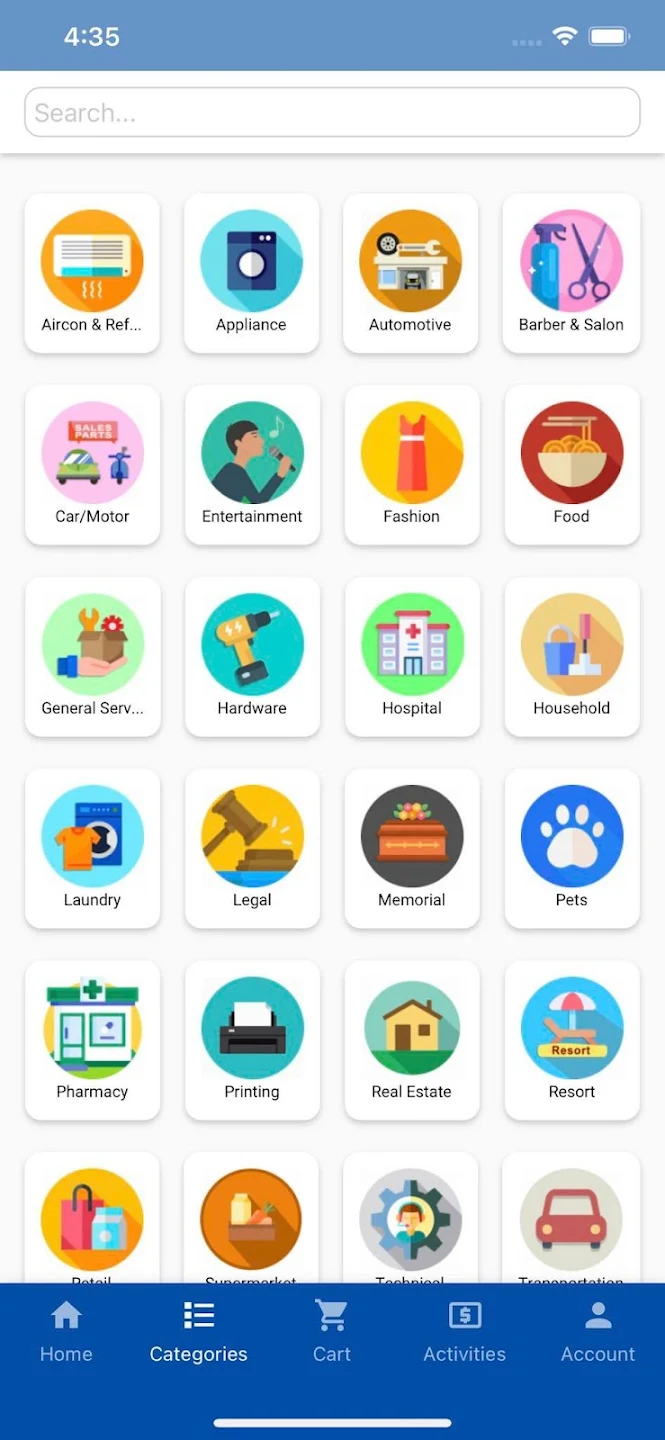This screenshot has height=1440, width=665.
Task: Open the Car/Motor category
Action: point(92,464)
